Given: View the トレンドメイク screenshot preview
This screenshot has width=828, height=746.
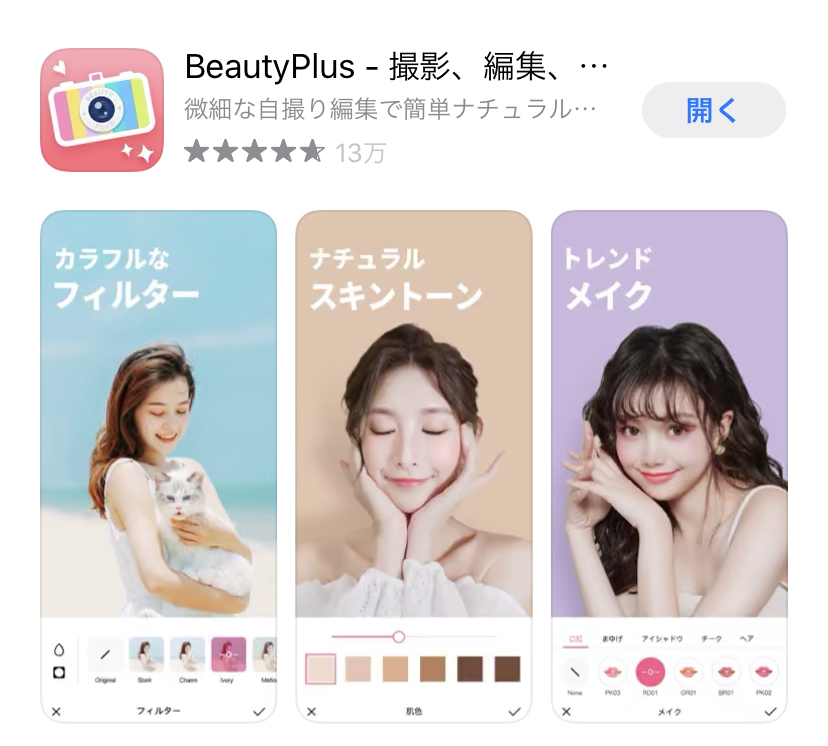Looking at the screenshot, I should pyautogui.click(x=669, y=465).
